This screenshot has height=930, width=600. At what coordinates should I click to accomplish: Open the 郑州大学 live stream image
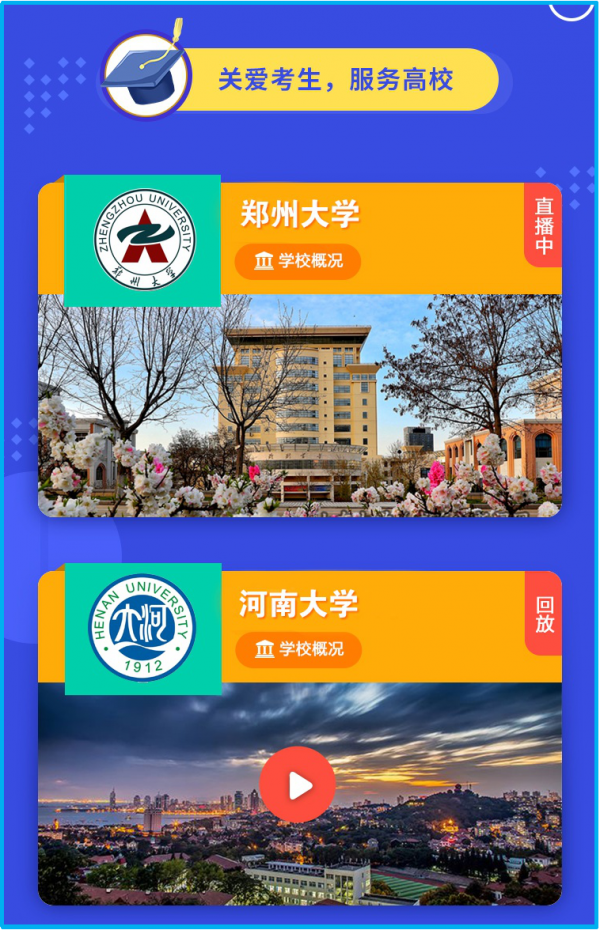[300, 405]
